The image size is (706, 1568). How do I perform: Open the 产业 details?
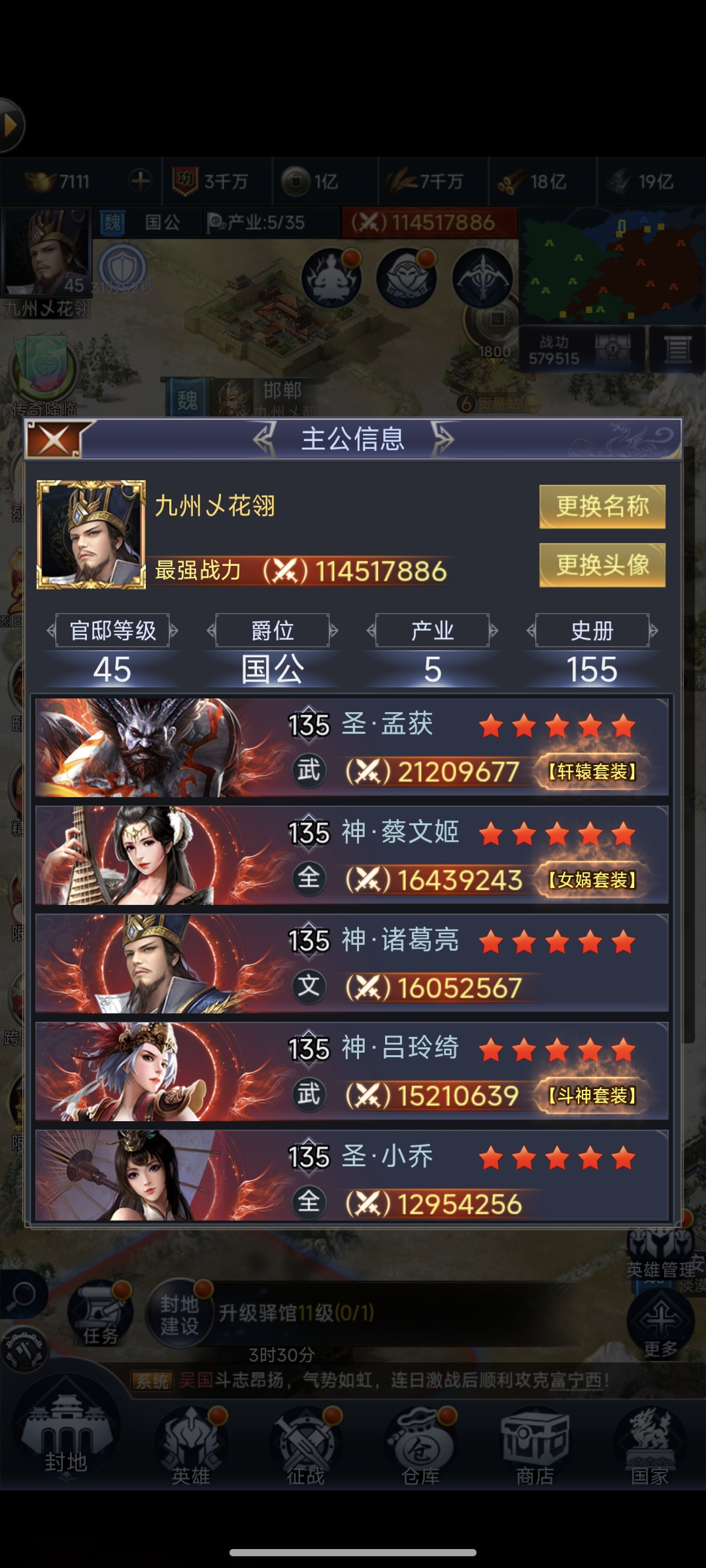pos(432,630)
